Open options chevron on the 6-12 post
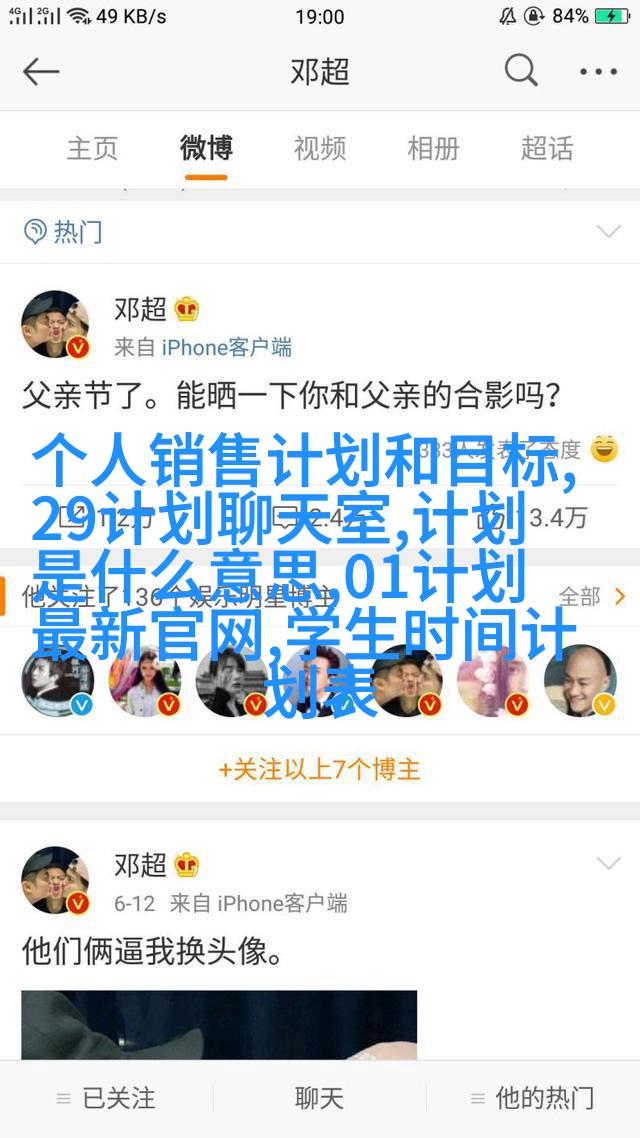 pos(608,863)
